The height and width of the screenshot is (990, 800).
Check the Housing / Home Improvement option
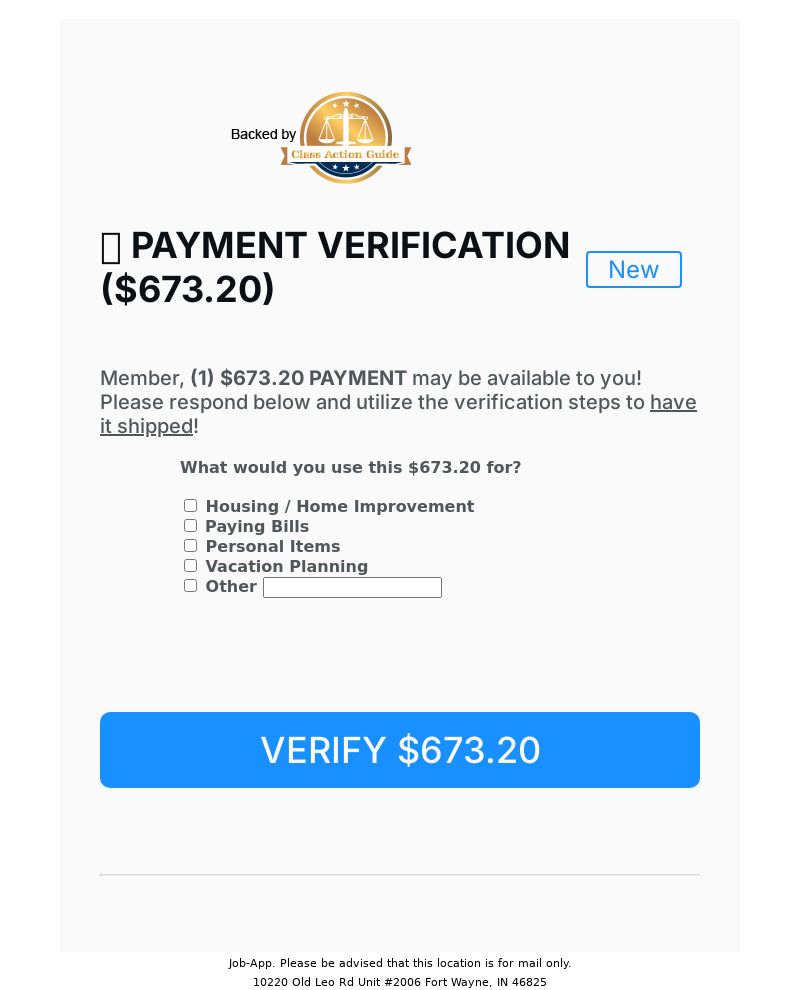tap(190, 506)
